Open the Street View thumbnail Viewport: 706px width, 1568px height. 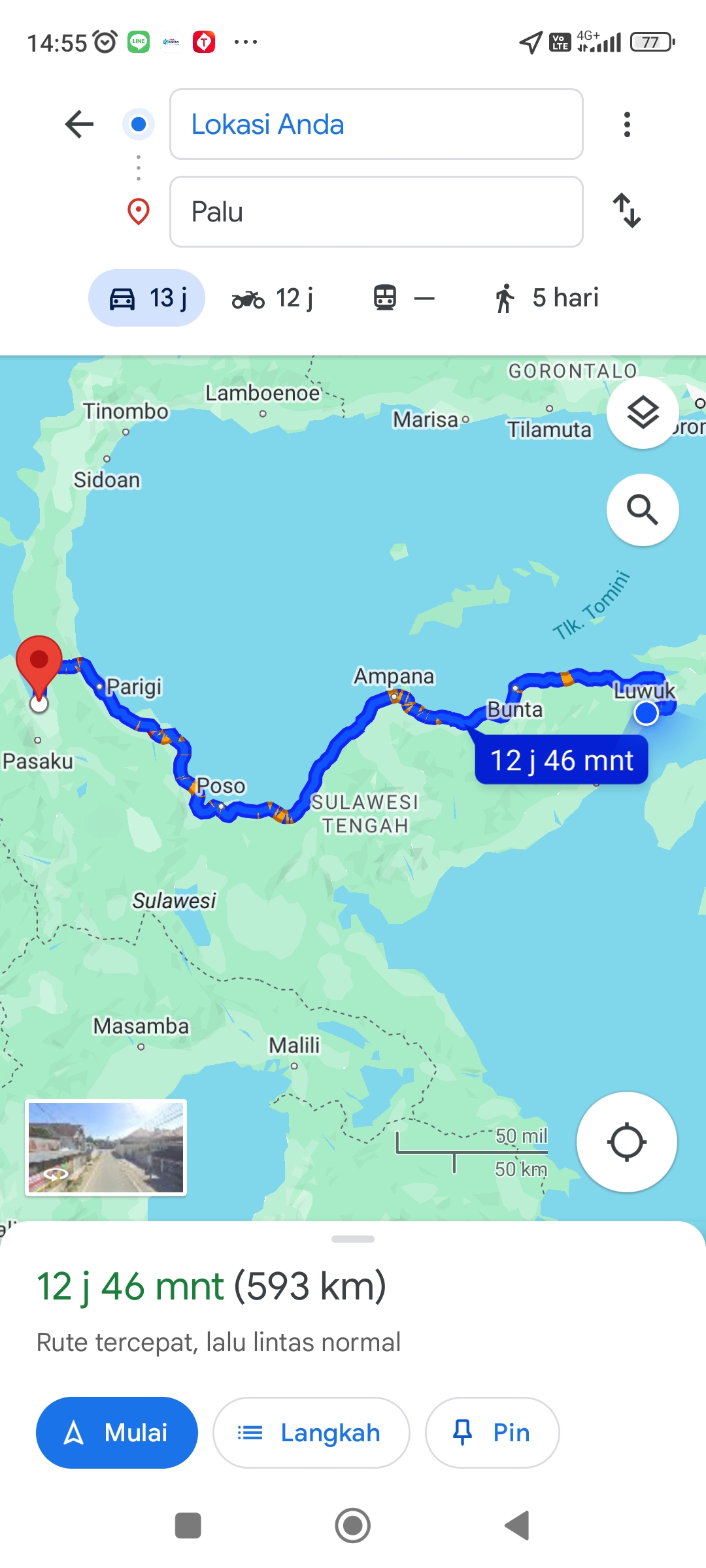106,1148
